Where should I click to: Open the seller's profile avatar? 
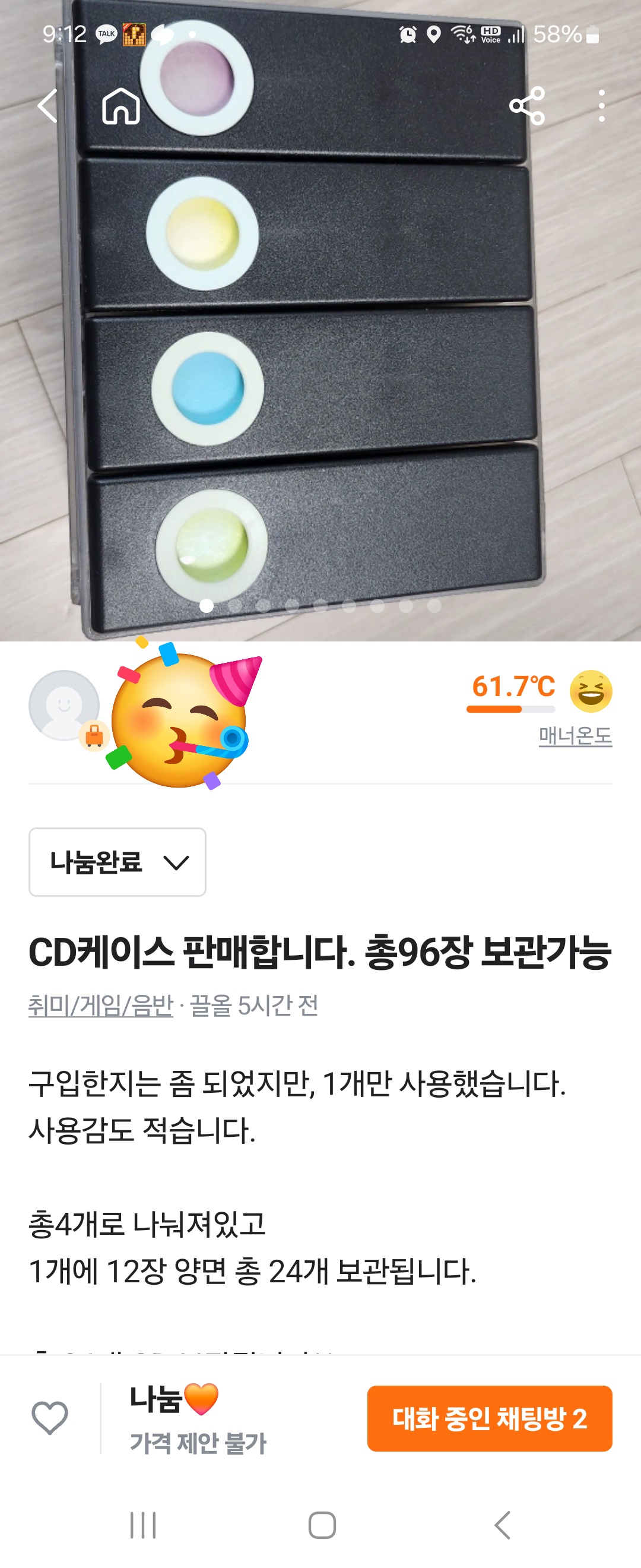[64, 706]
